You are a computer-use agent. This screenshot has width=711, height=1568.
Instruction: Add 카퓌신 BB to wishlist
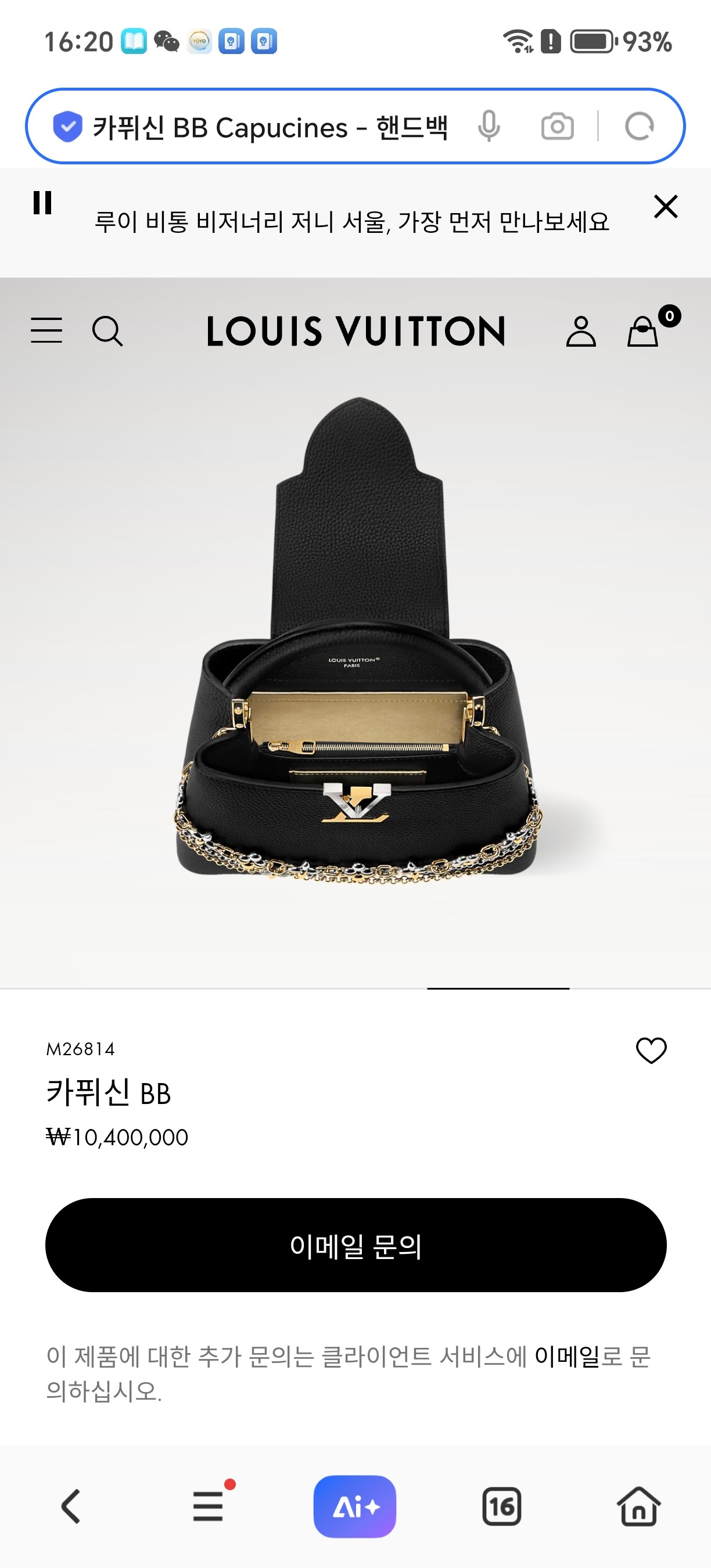coord(651,1051)
